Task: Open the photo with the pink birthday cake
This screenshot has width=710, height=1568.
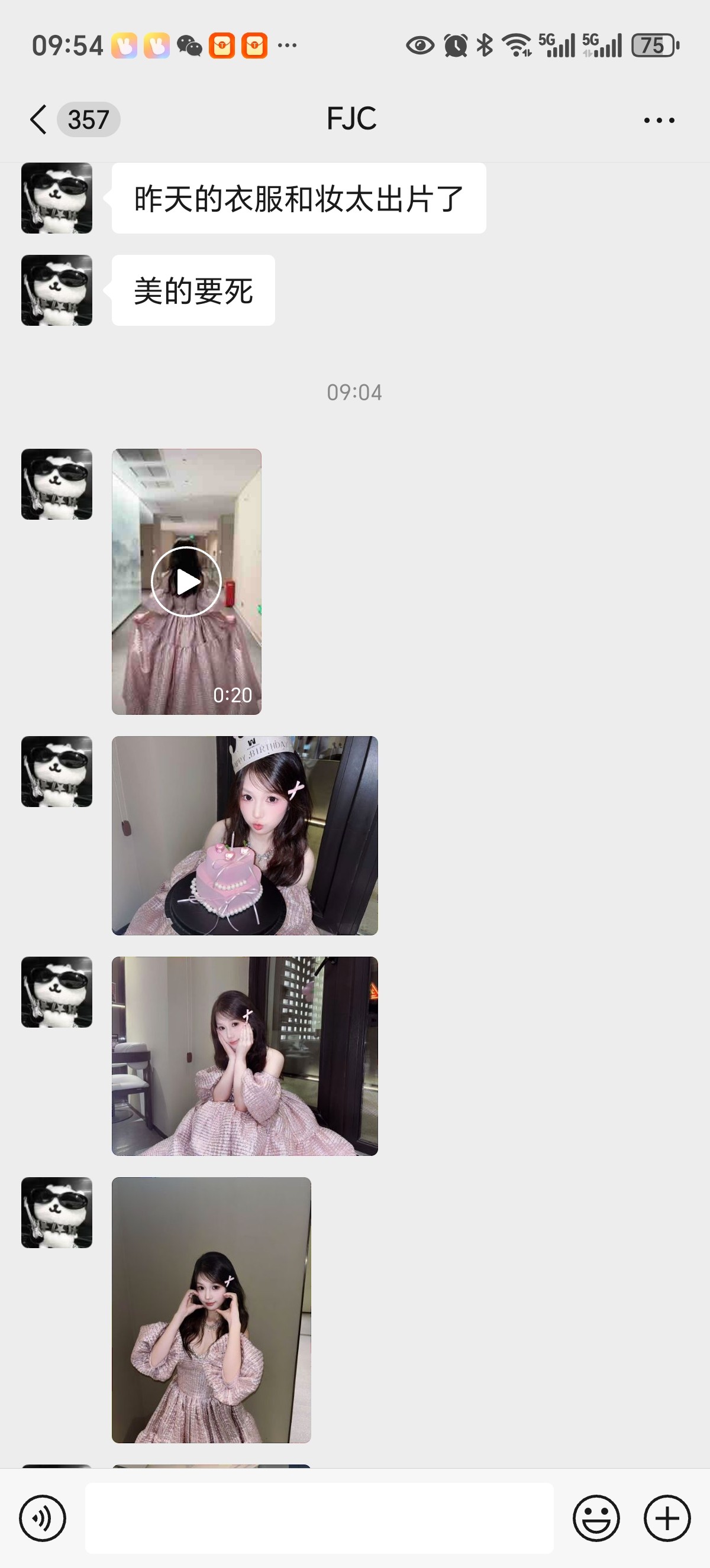Action: click(245, 835)
